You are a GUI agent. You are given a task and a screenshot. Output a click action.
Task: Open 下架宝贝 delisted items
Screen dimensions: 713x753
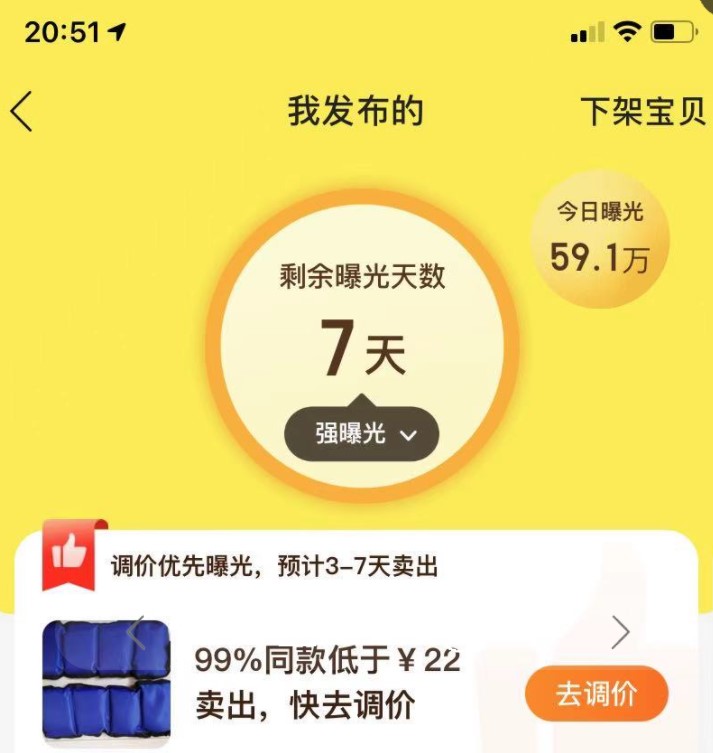click(642, 111)
